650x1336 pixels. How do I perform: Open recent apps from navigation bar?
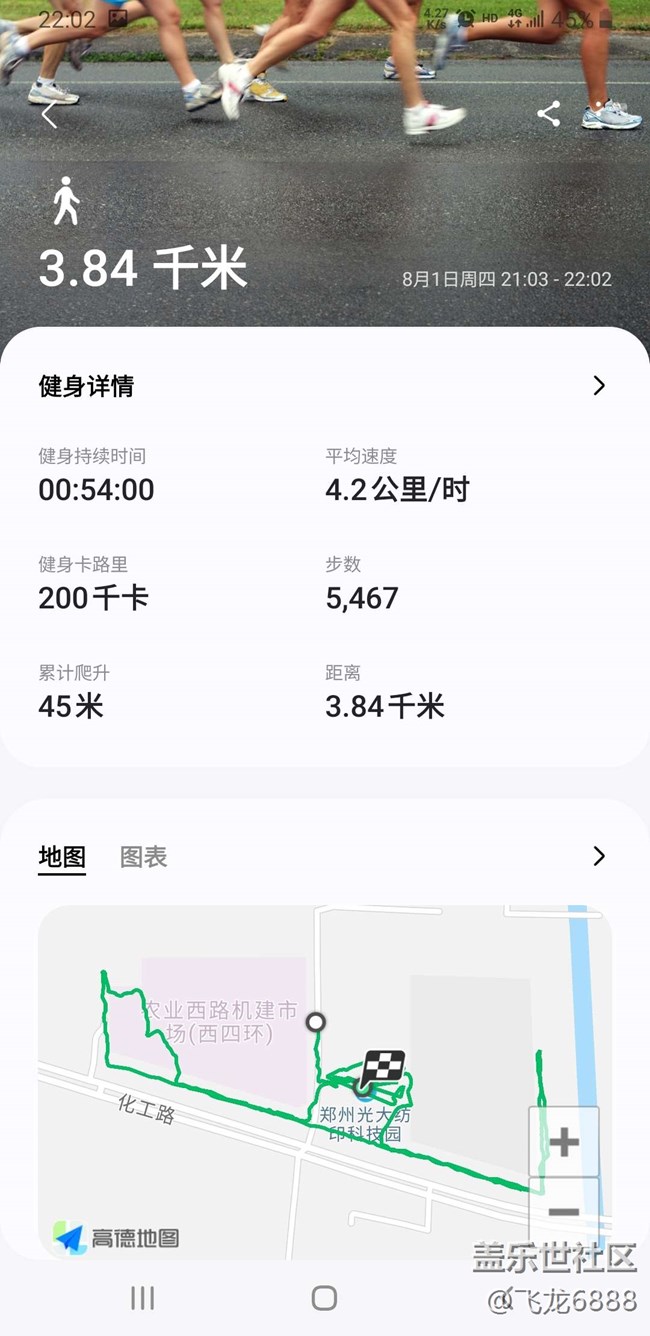pyautogui.click(x=142, y=1298)
